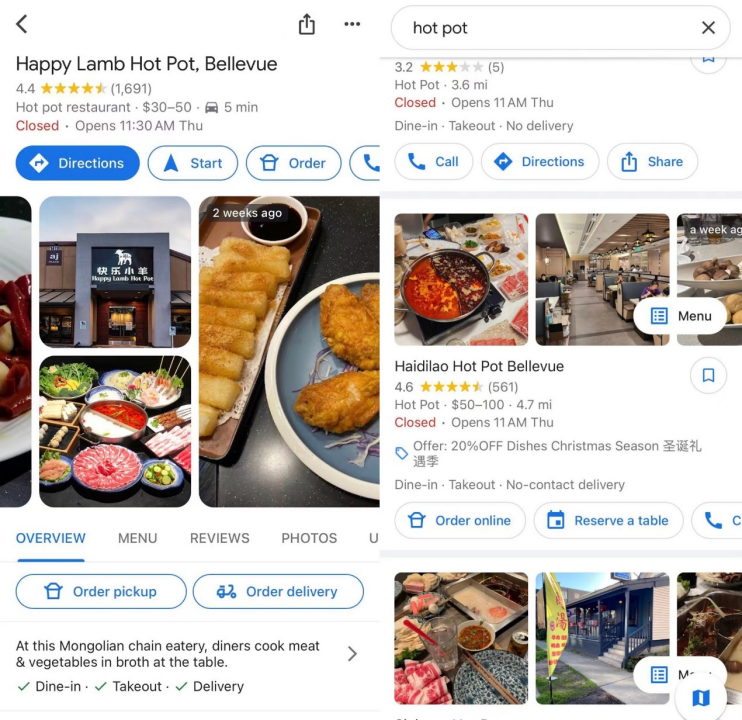Clear the hot pot search
Image resolution: width=742 pixels, height=720 pixels.
coord(708,28)
